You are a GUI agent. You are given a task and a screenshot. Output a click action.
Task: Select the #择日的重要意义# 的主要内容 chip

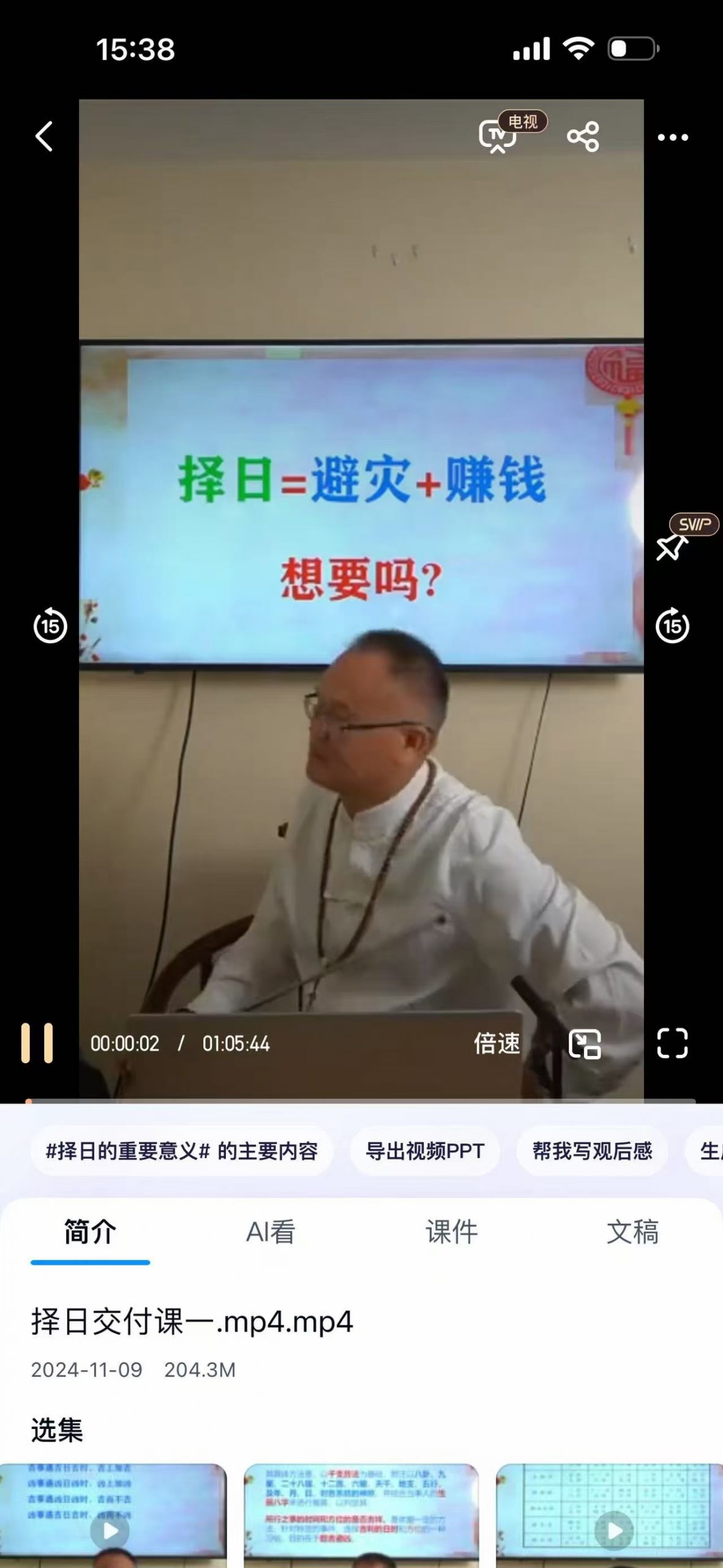tap(182, 1151)
